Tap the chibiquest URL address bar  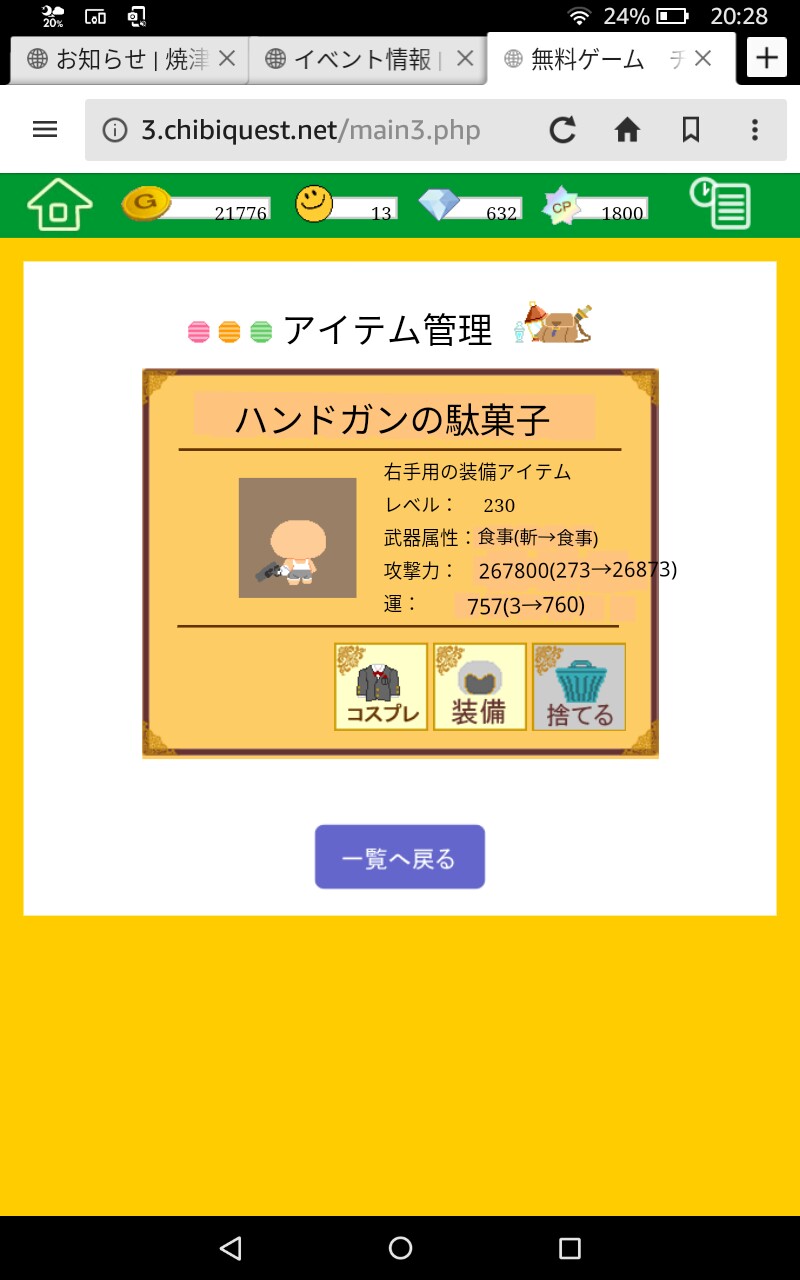310,130
